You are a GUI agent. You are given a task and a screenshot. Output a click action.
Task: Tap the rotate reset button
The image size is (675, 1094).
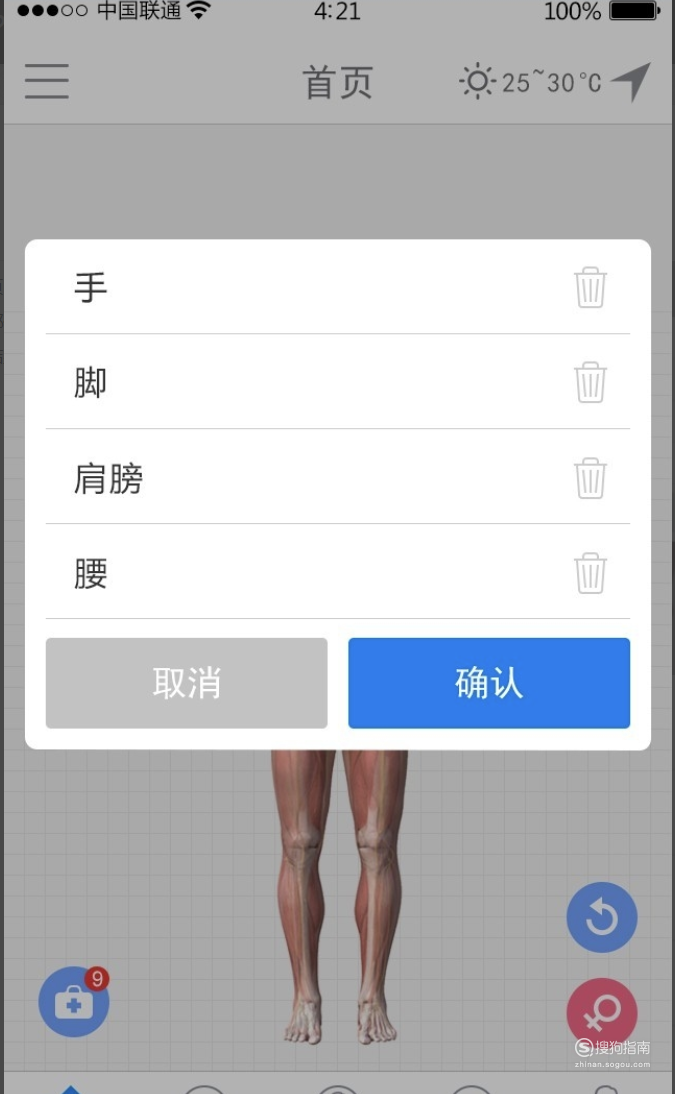pyautogui.click(x=602, y=917)
